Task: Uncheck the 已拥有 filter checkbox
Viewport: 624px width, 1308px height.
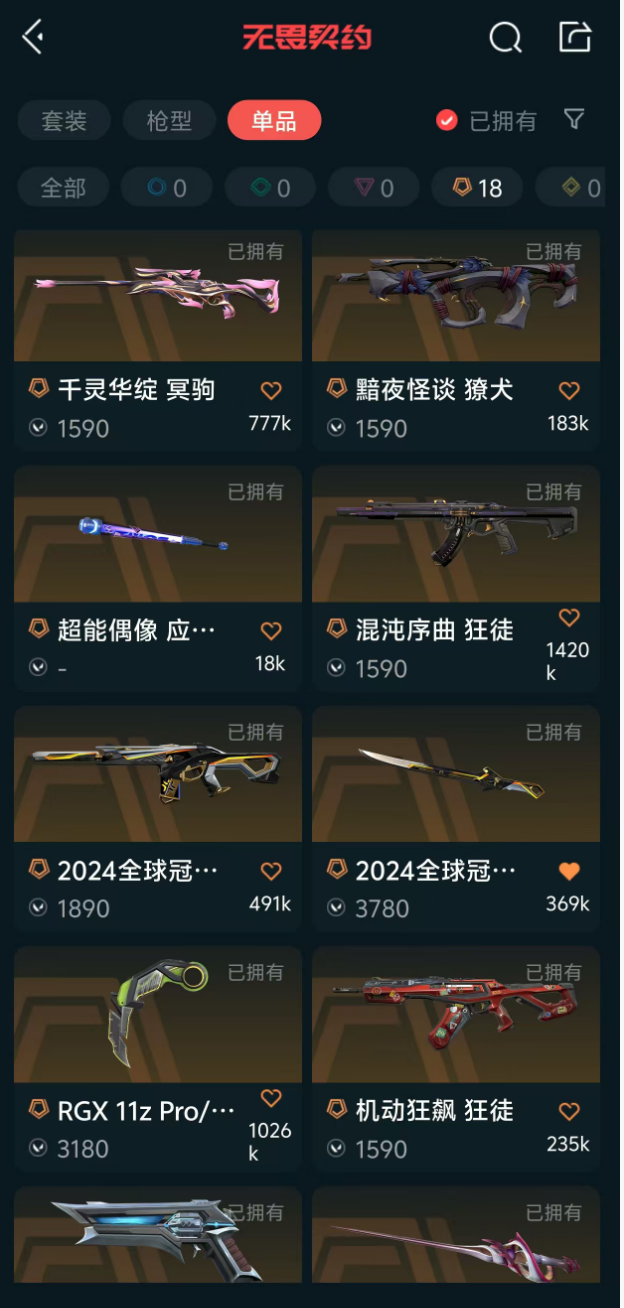Action: pos(447,120)
